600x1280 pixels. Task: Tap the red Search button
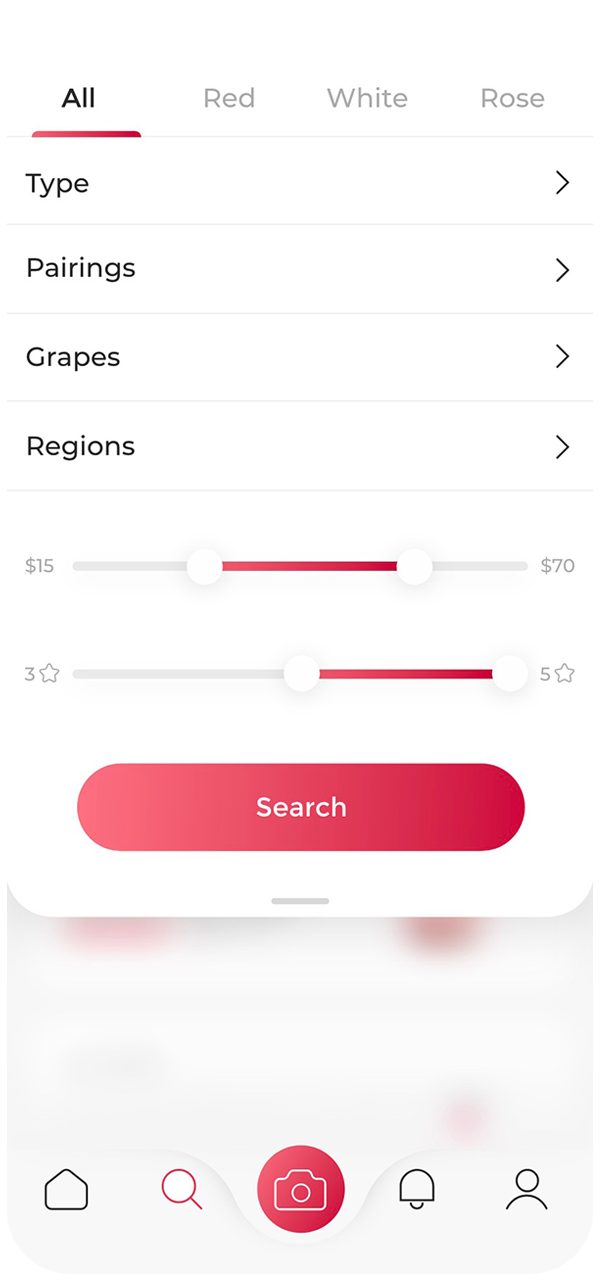[x=301, y=807]
